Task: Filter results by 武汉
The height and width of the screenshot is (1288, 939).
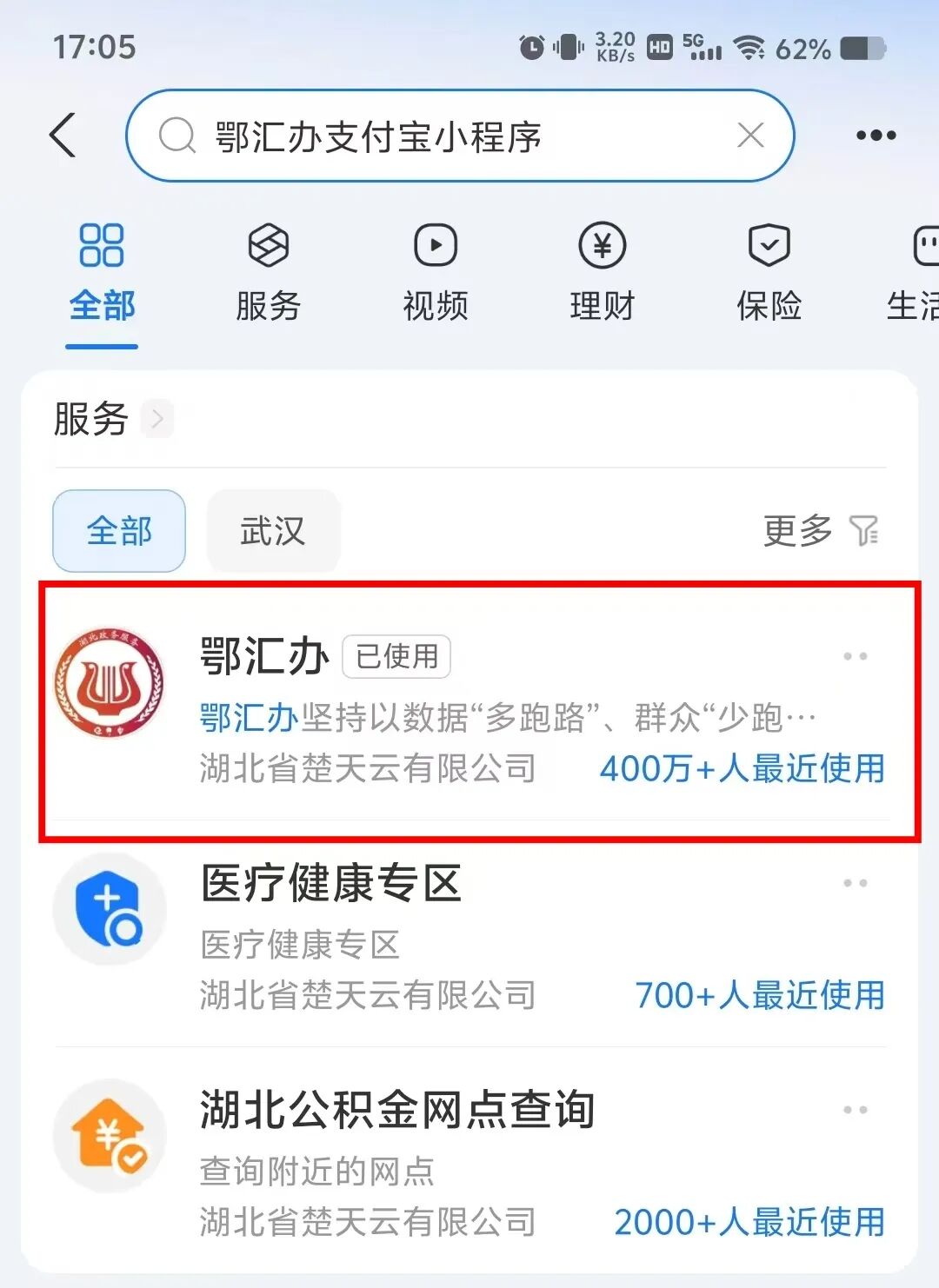Action: coord(272,531)
